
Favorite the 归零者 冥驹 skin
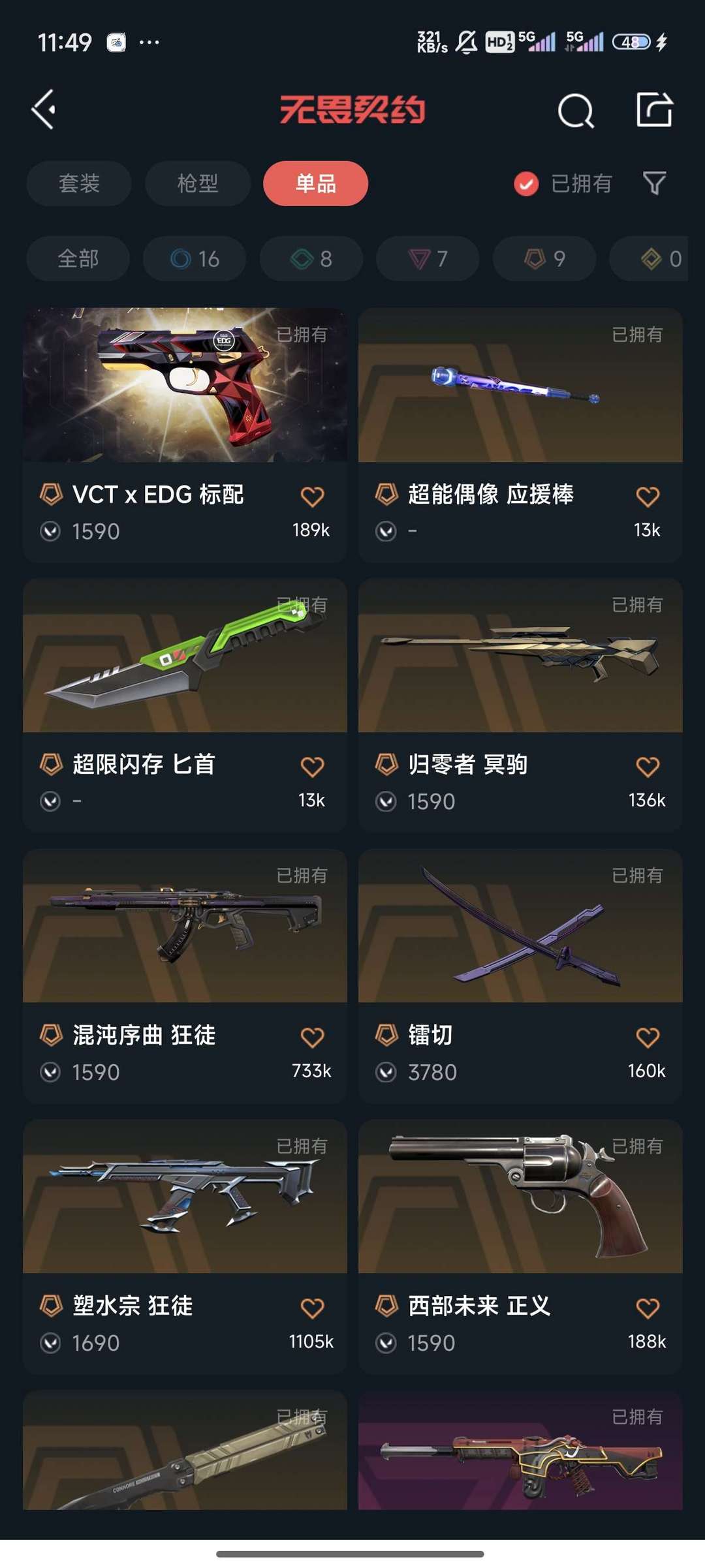click(648, 767)
